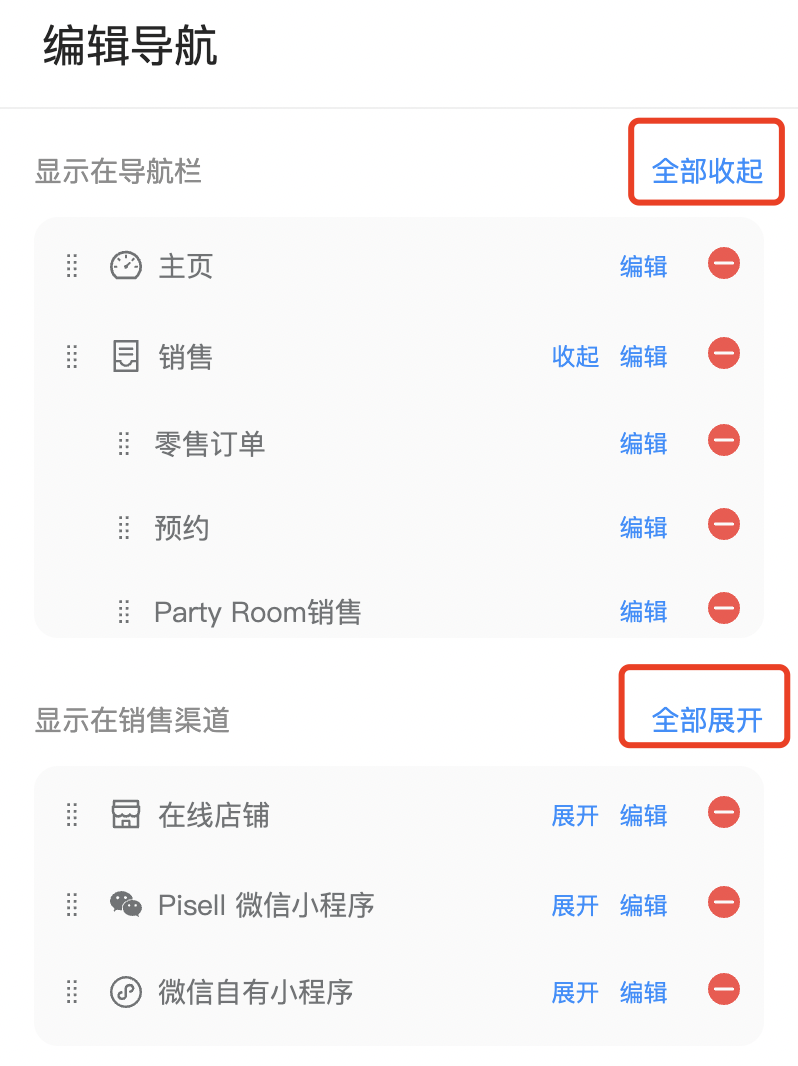Edit the 主页 navigation item
The height and width of the screenshot is (1066, 798).
pos(643,266)
